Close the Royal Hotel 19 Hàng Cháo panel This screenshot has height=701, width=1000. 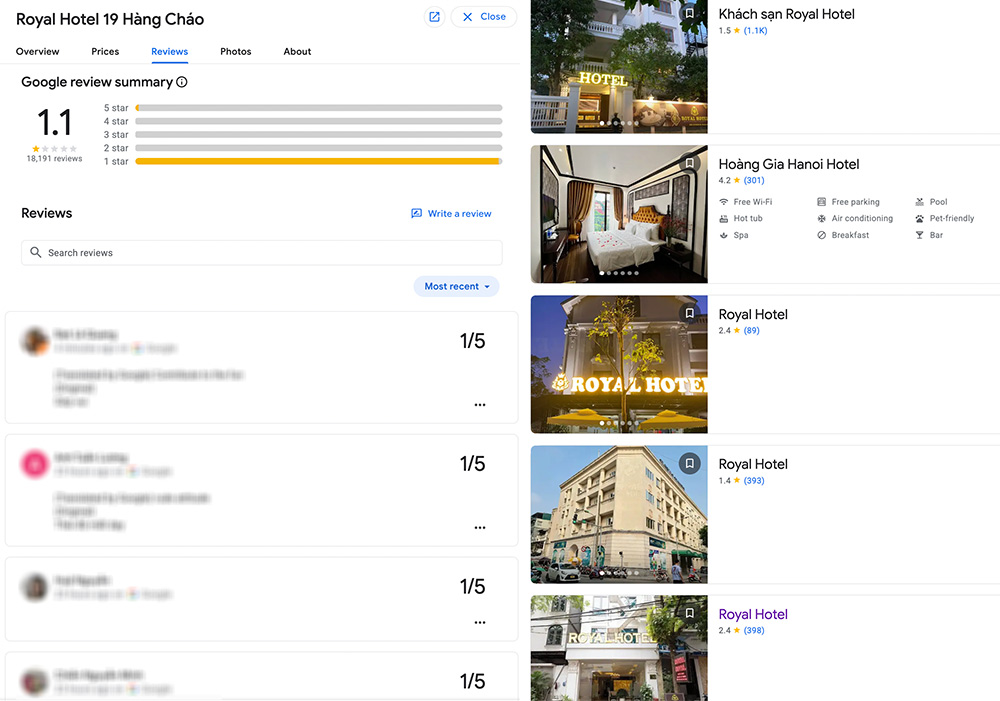tap(484, 17)
